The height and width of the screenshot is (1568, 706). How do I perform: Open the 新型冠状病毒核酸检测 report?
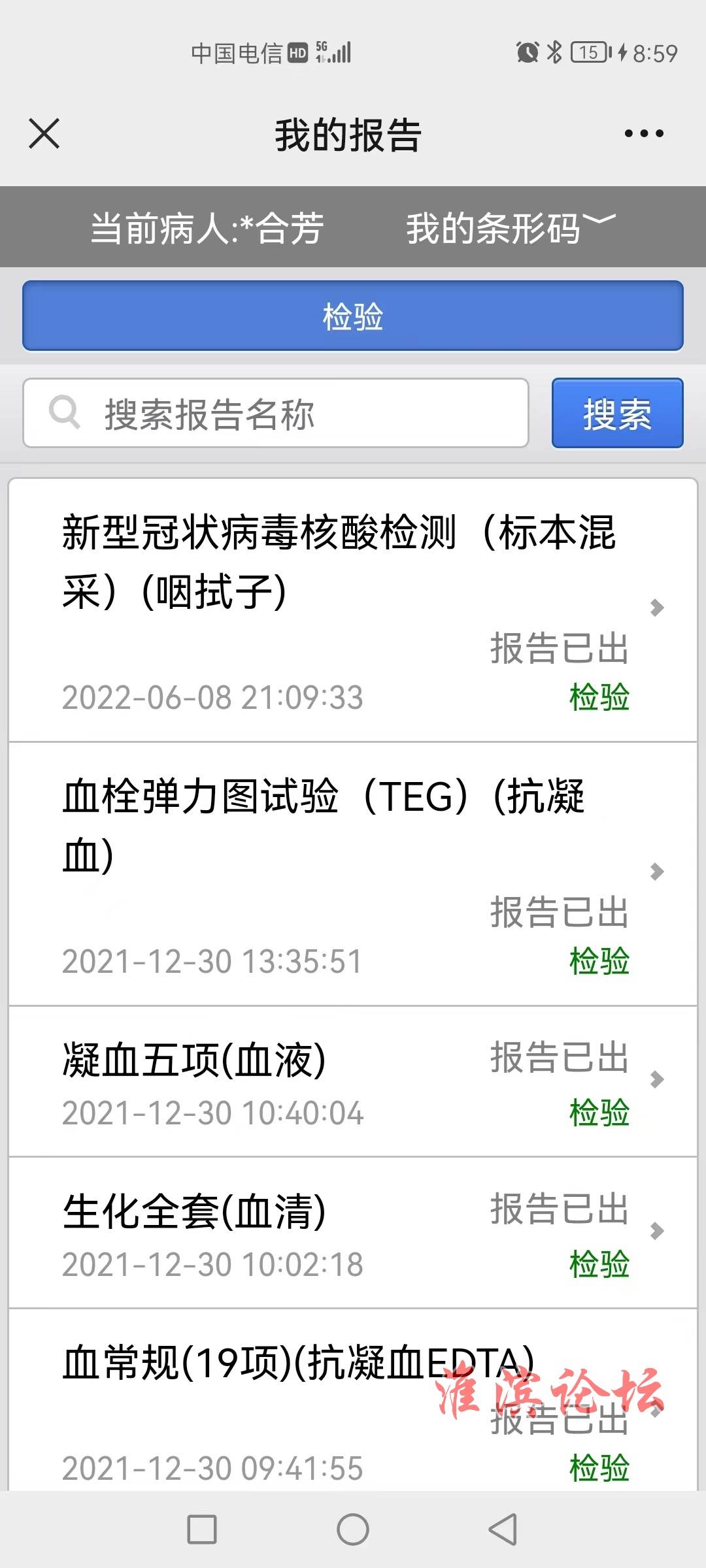pyautogui.click(x=353, y=611)
